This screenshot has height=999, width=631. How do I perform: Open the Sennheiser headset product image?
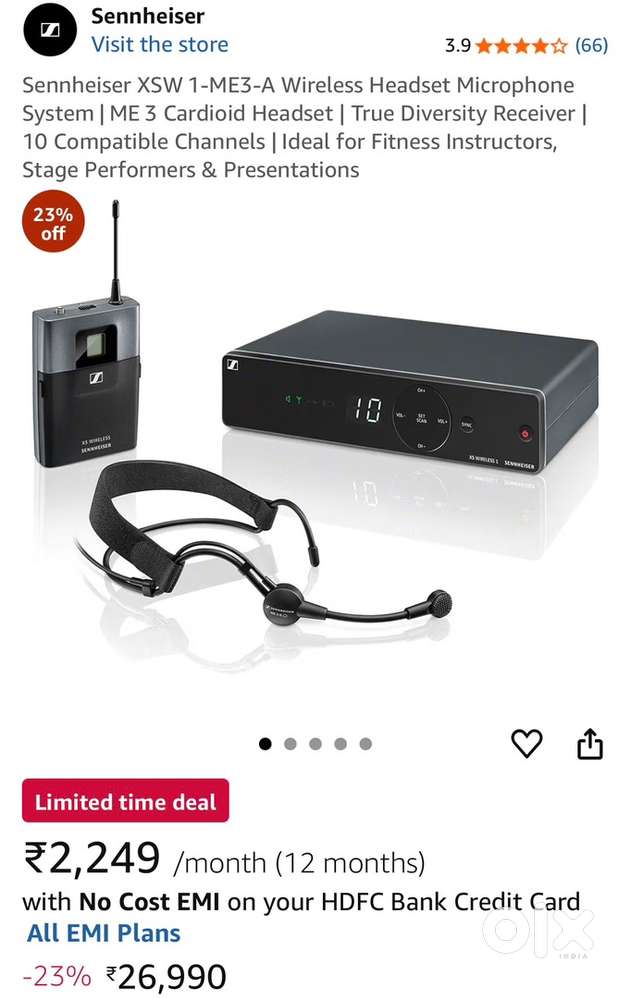click(x=315, y=455)
